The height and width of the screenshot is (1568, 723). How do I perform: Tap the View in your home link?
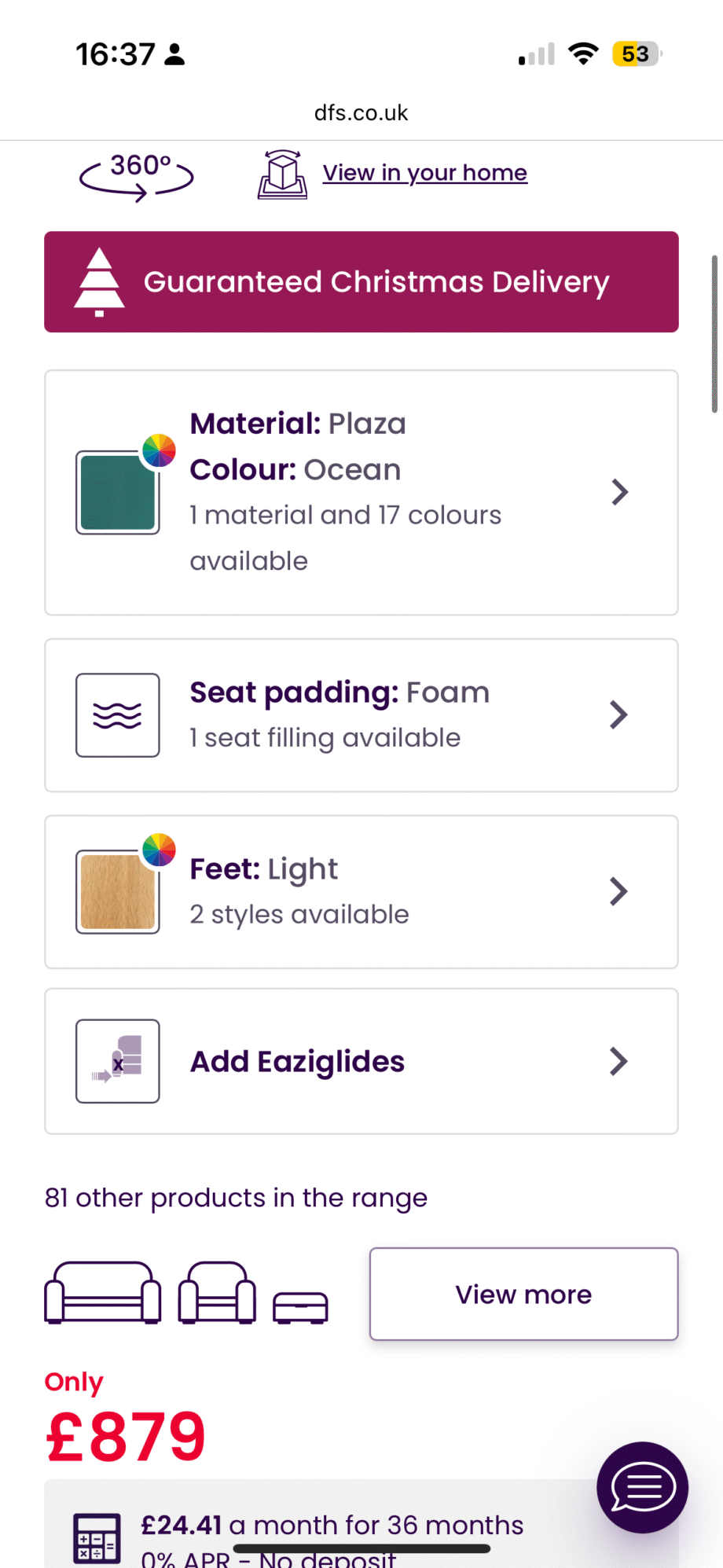(x=424, y=173)
